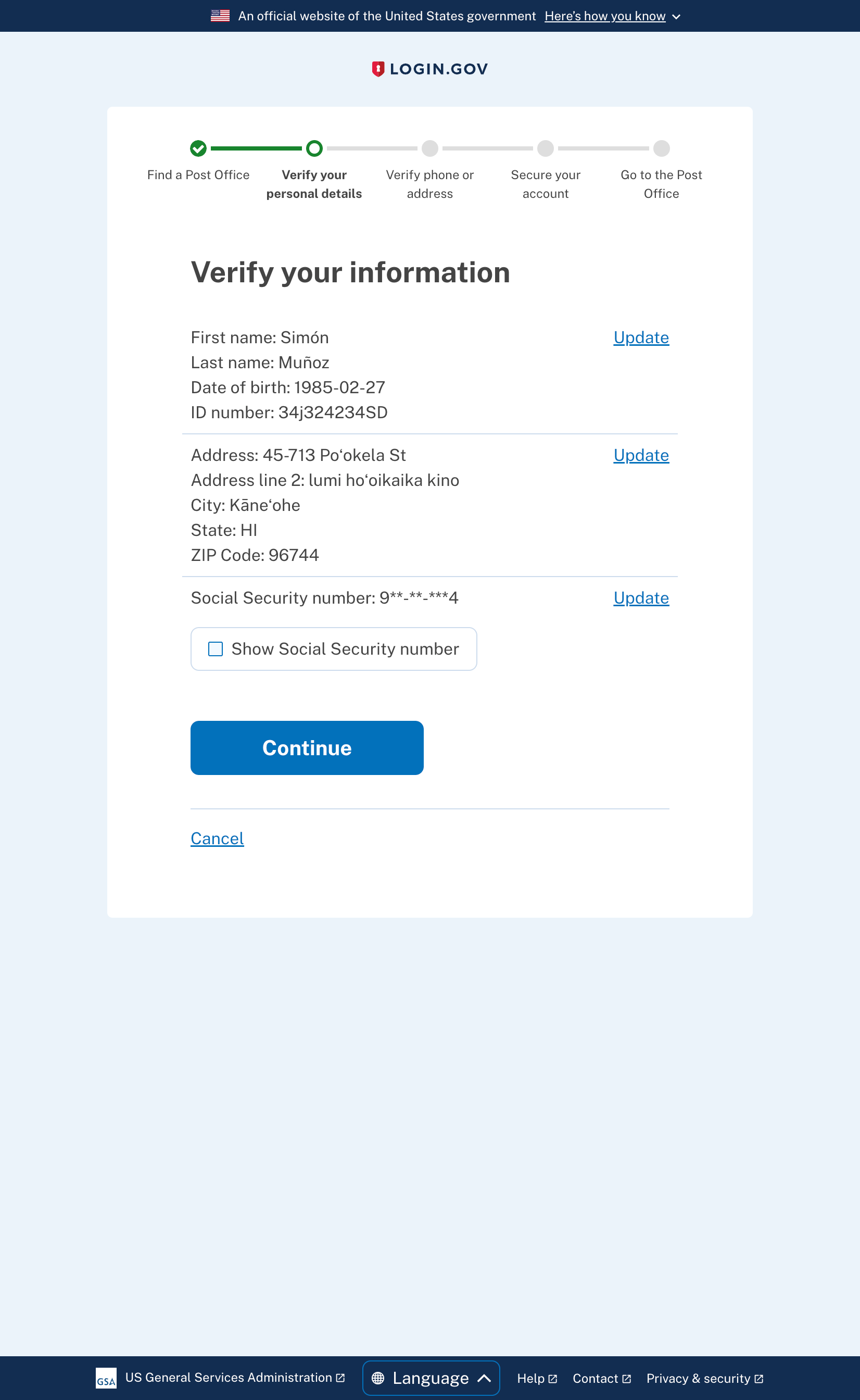Tap the Continue button
The height and width of the screenshot is (1400, 860).
click(307, 747)
